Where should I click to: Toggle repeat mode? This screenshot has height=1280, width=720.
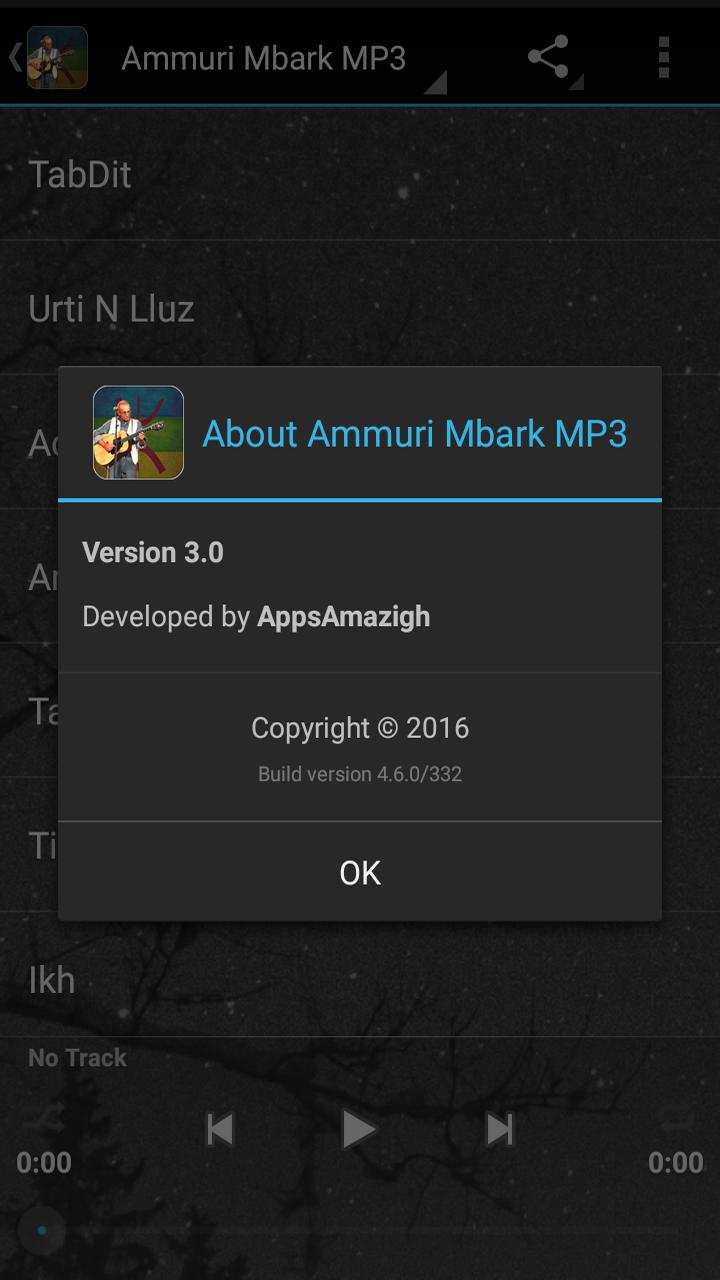(x=676, y=1120)
